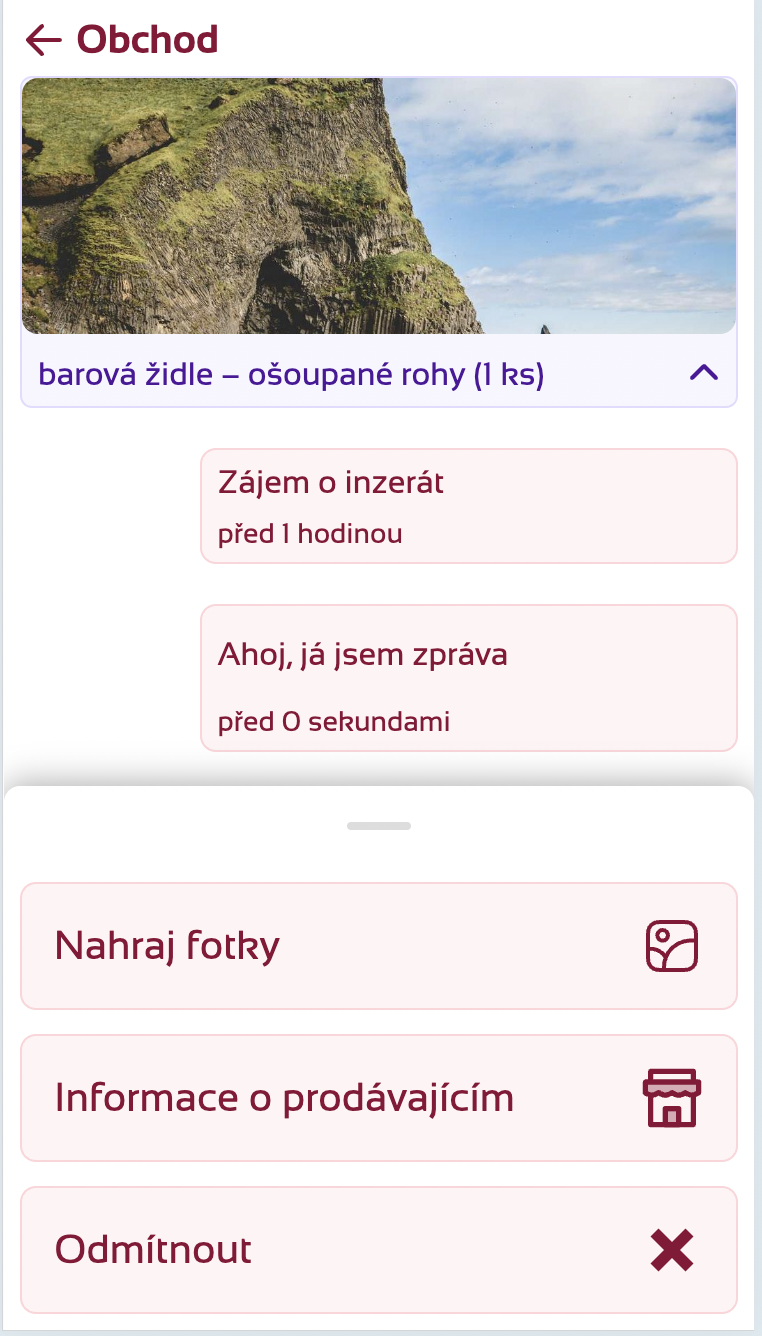Viewport: 762px width, 1336px height.
Task: Click the Zájem o inzerát message
Action: coord(469,505)
